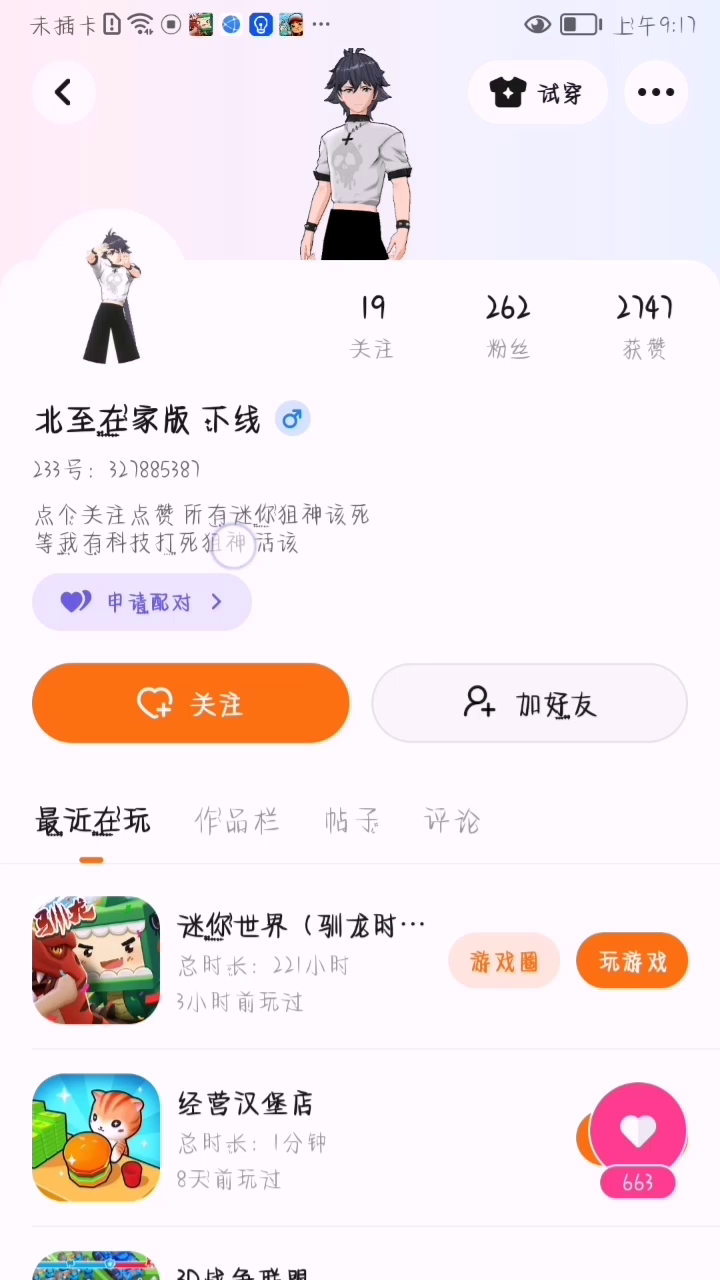This screenshot has height=1280, width=720.
Task: Open the 经营汉堡店 game entry
Action: tap(245, 1138)
